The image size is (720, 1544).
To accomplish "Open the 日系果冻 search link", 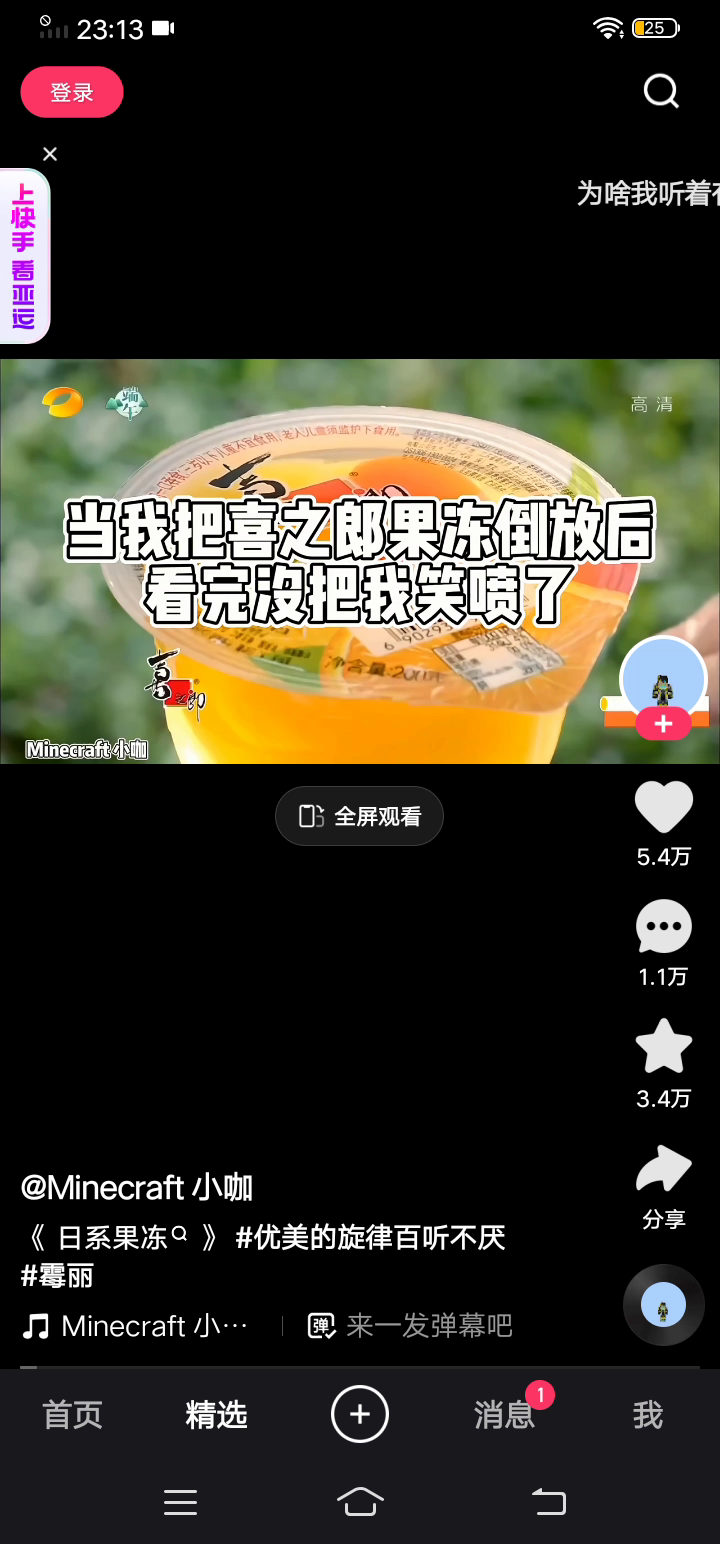I will click(x=124, y=1238).
